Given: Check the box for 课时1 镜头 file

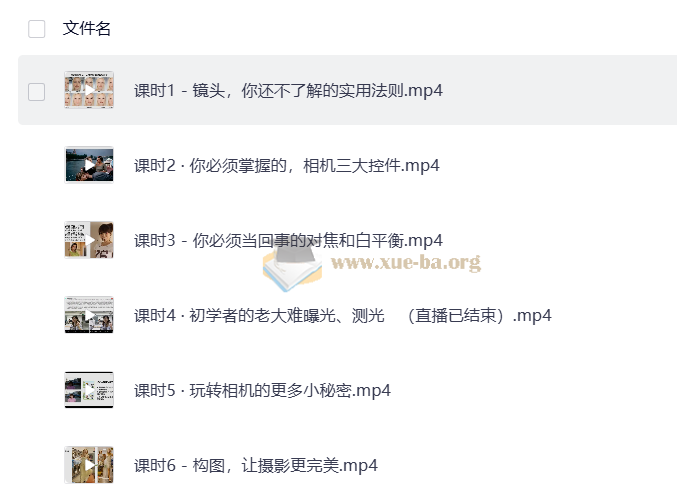Looking at the screenshot, I should [x=37, y=92].
